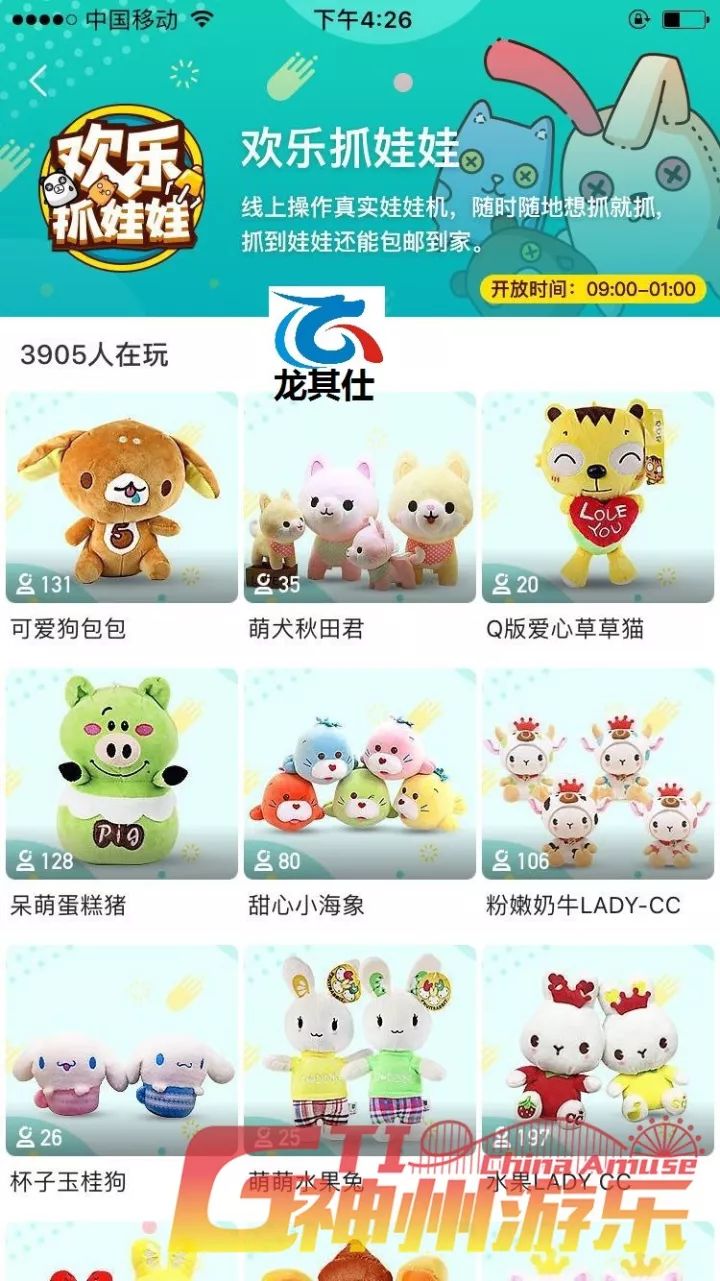Open the 粉嫩奶牛LADY-CC machine
This screenshot has width=720, height=1281.
click(598, 774)
